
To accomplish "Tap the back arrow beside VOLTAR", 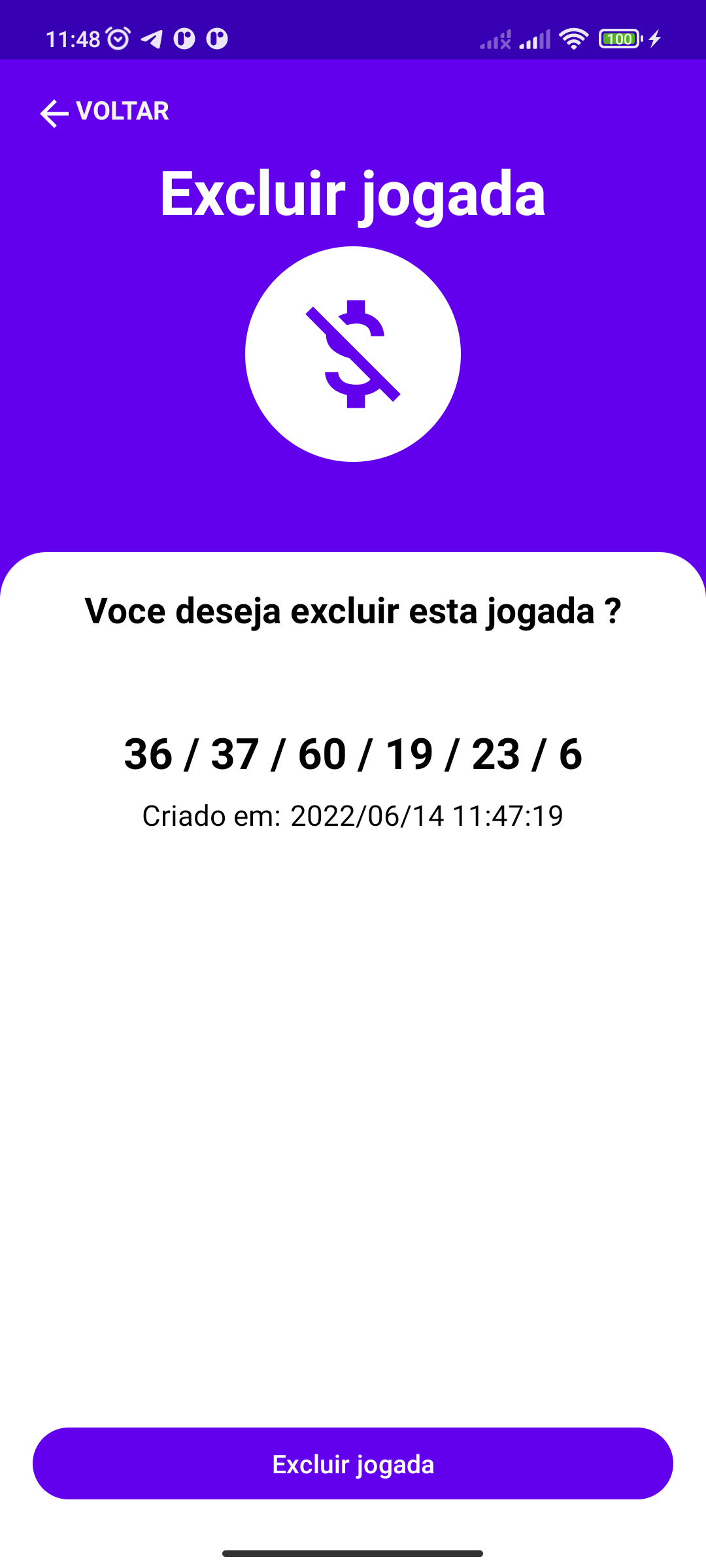I will click(54, 112).
